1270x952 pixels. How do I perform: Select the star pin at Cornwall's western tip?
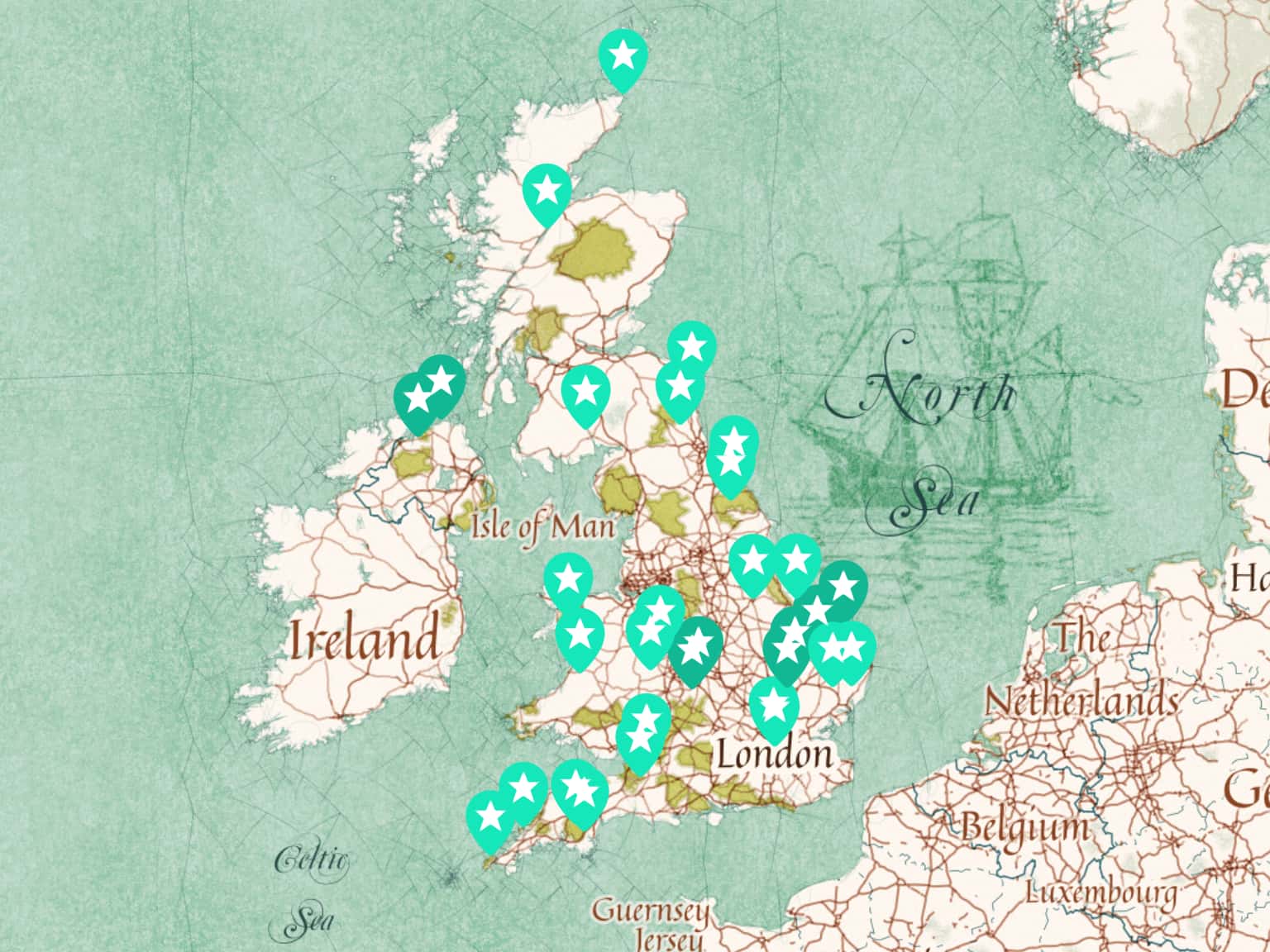click(x=490, y=818)
